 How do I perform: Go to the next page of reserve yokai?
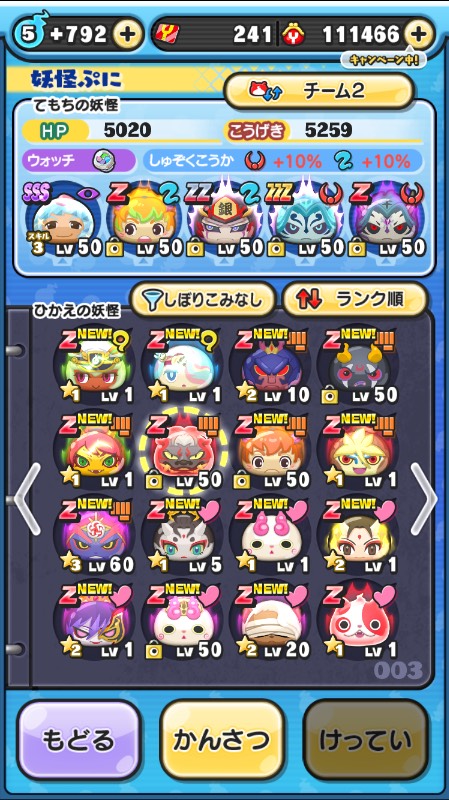[424, 498]
